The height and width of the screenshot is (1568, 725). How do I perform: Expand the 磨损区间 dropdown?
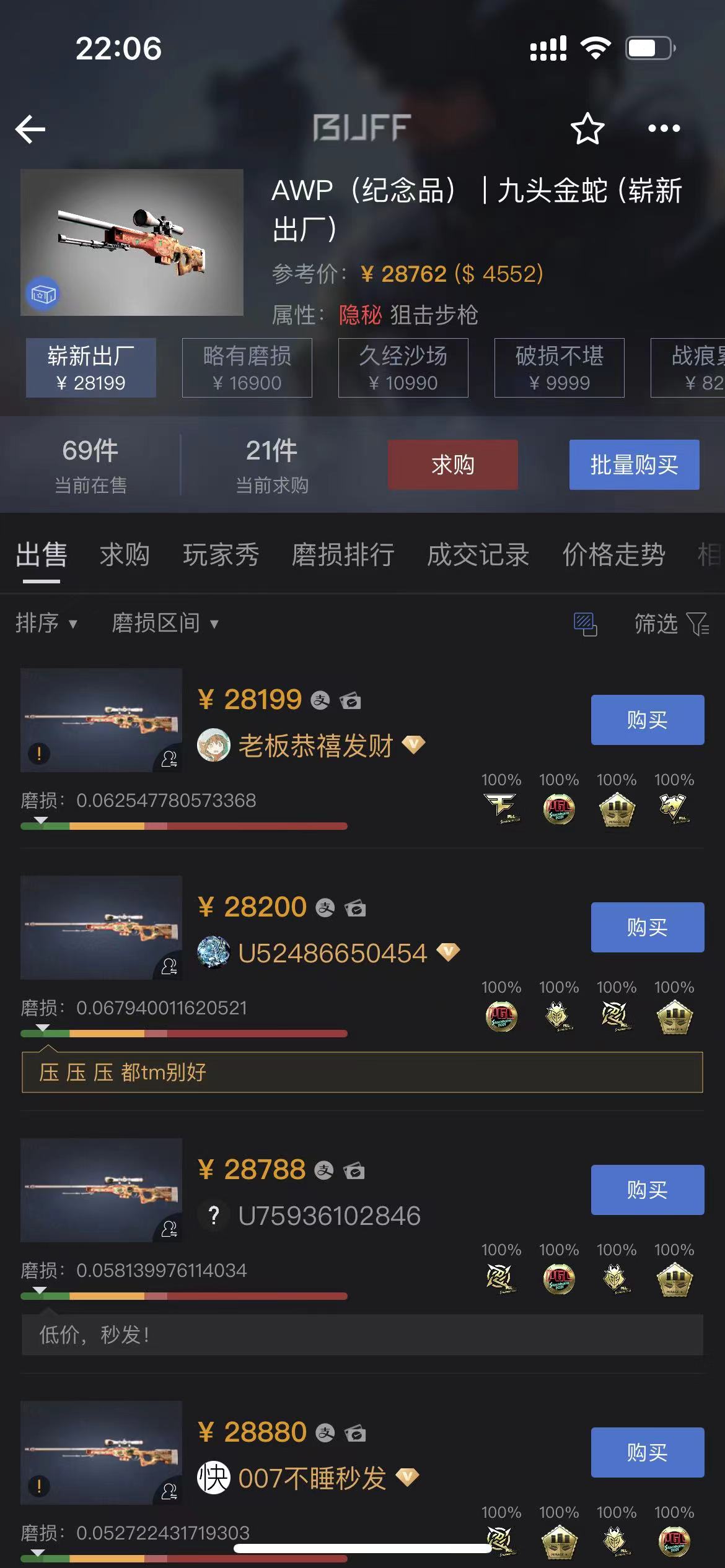click(165, 623)
